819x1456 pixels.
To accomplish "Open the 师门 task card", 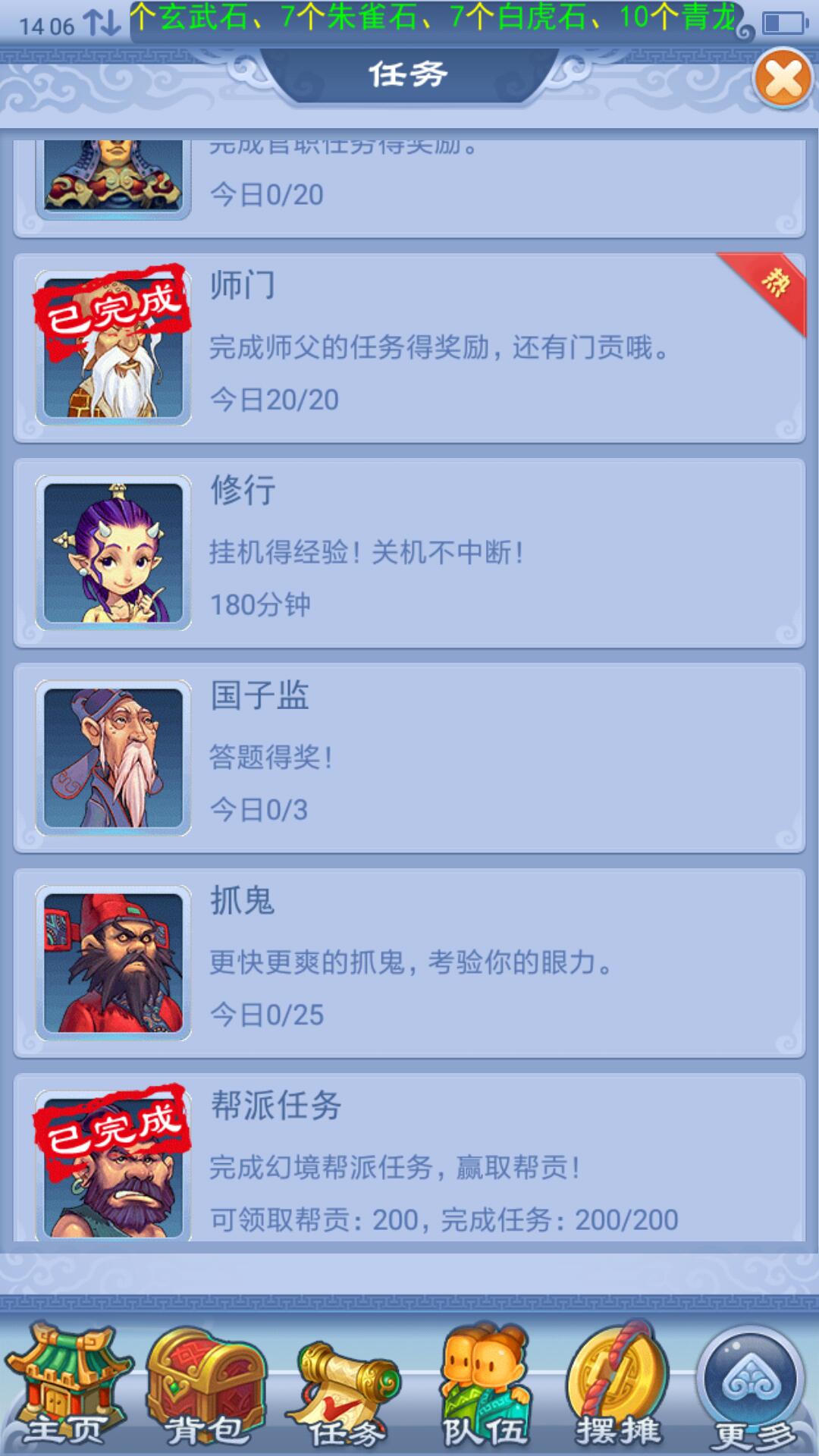I will (x=409, y=347).
